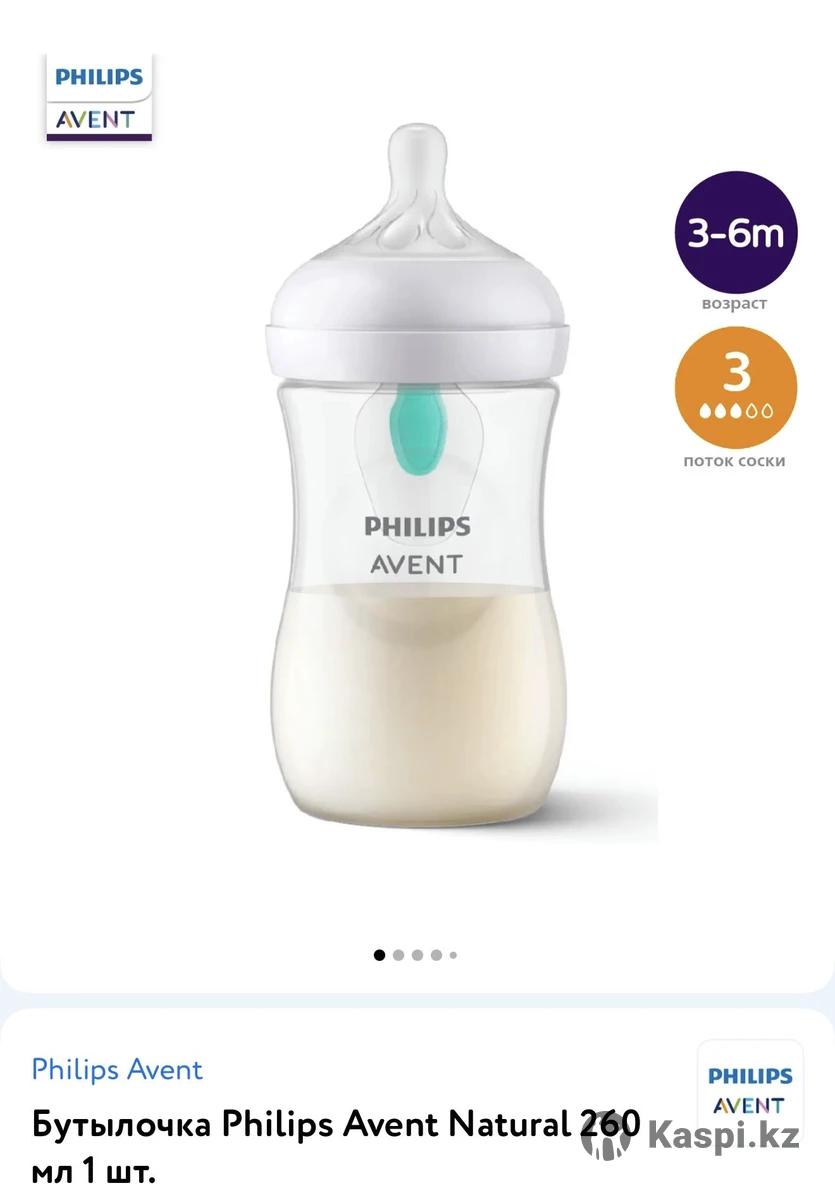This screenshot has width=835, height=1200.
Task: Open the Philips Avent brand logo tile
Action: (x=749, y=1089)
